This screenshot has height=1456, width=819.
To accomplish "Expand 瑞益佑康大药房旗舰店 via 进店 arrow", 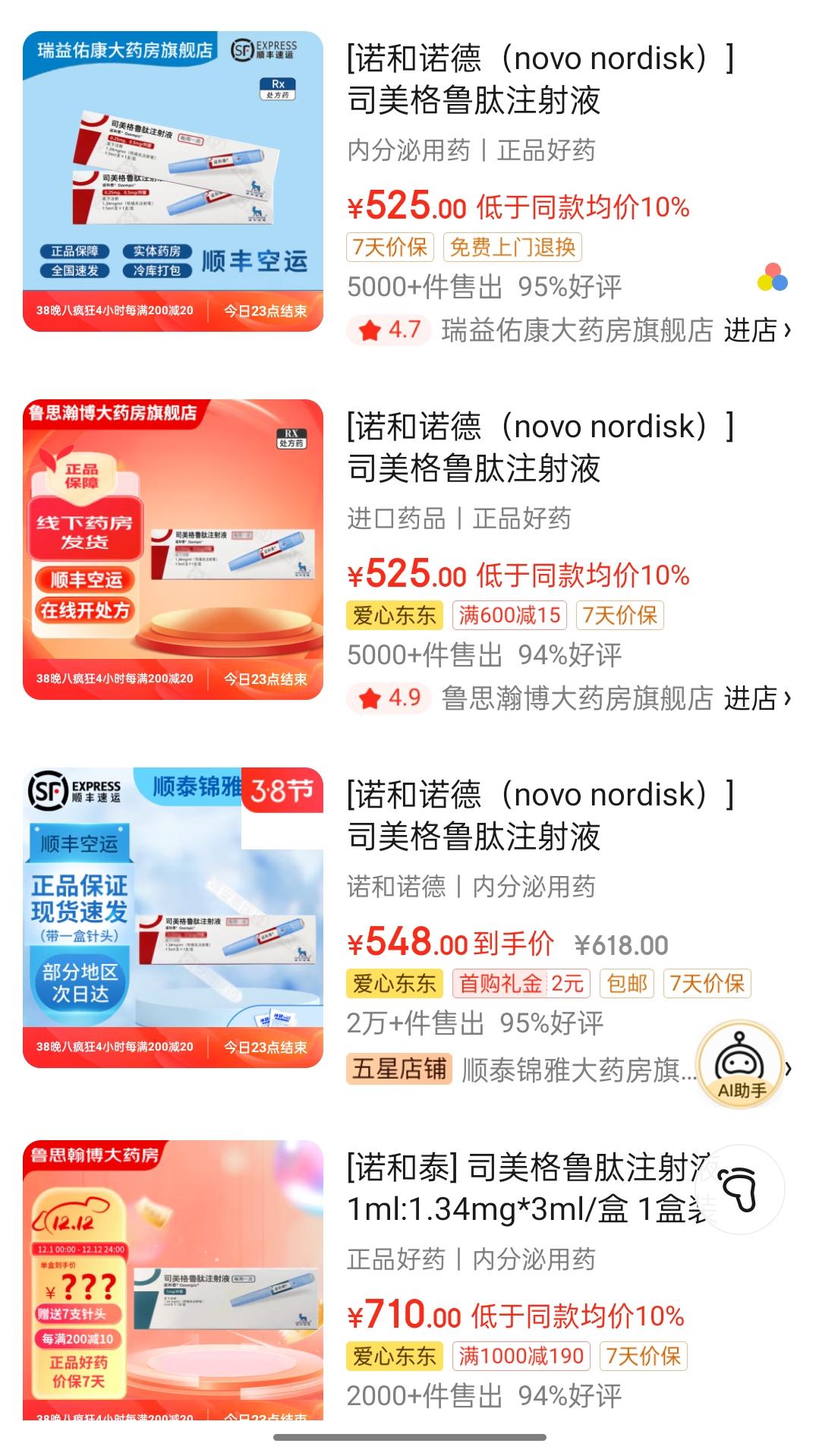I will 761,332.
